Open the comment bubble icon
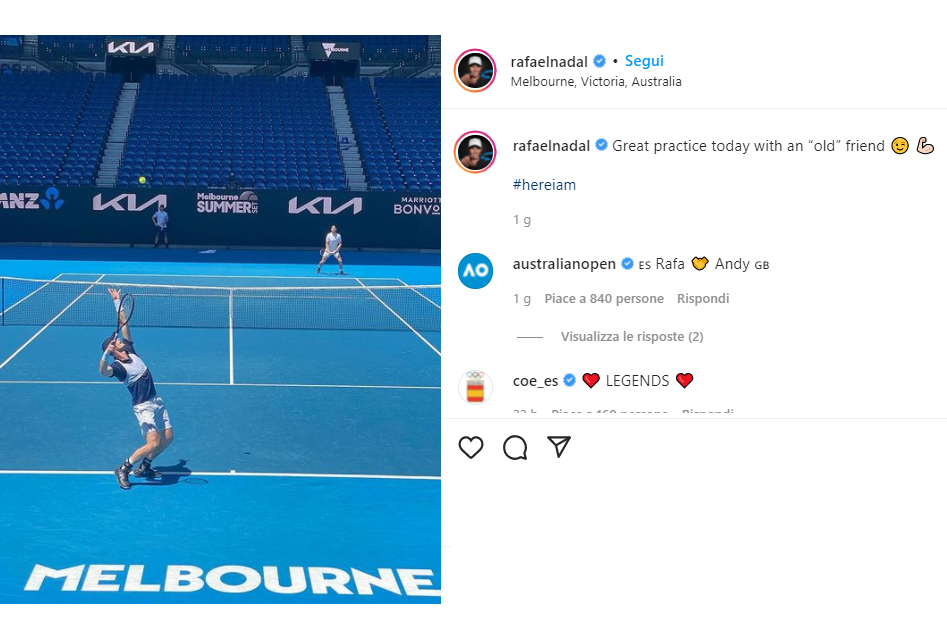Screen dimensions: 947x628 tap(515, 448)
